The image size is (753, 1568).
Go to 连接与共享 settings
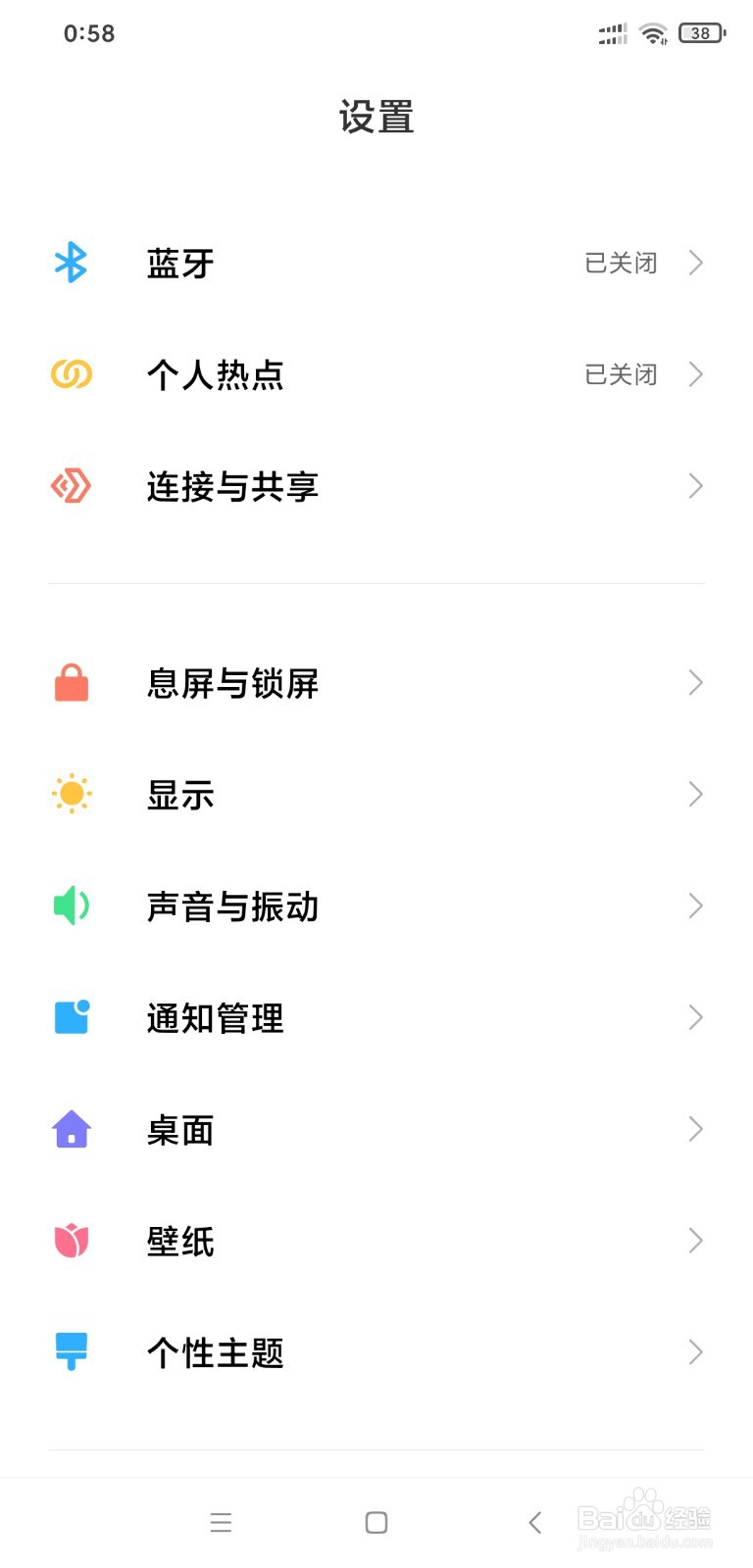(376, 486)
